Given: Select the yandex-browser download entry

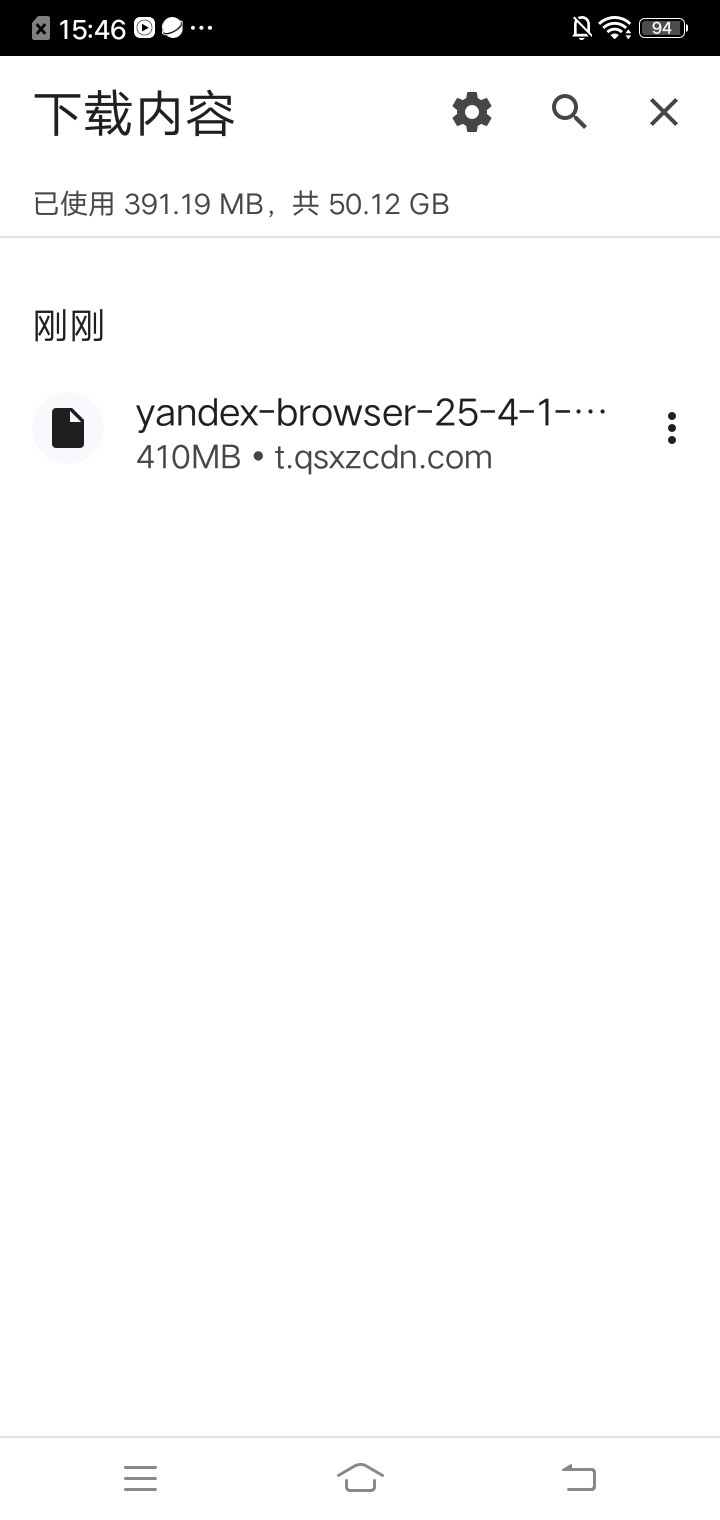Looking at the screenshot, I should (x=350, y=428).
